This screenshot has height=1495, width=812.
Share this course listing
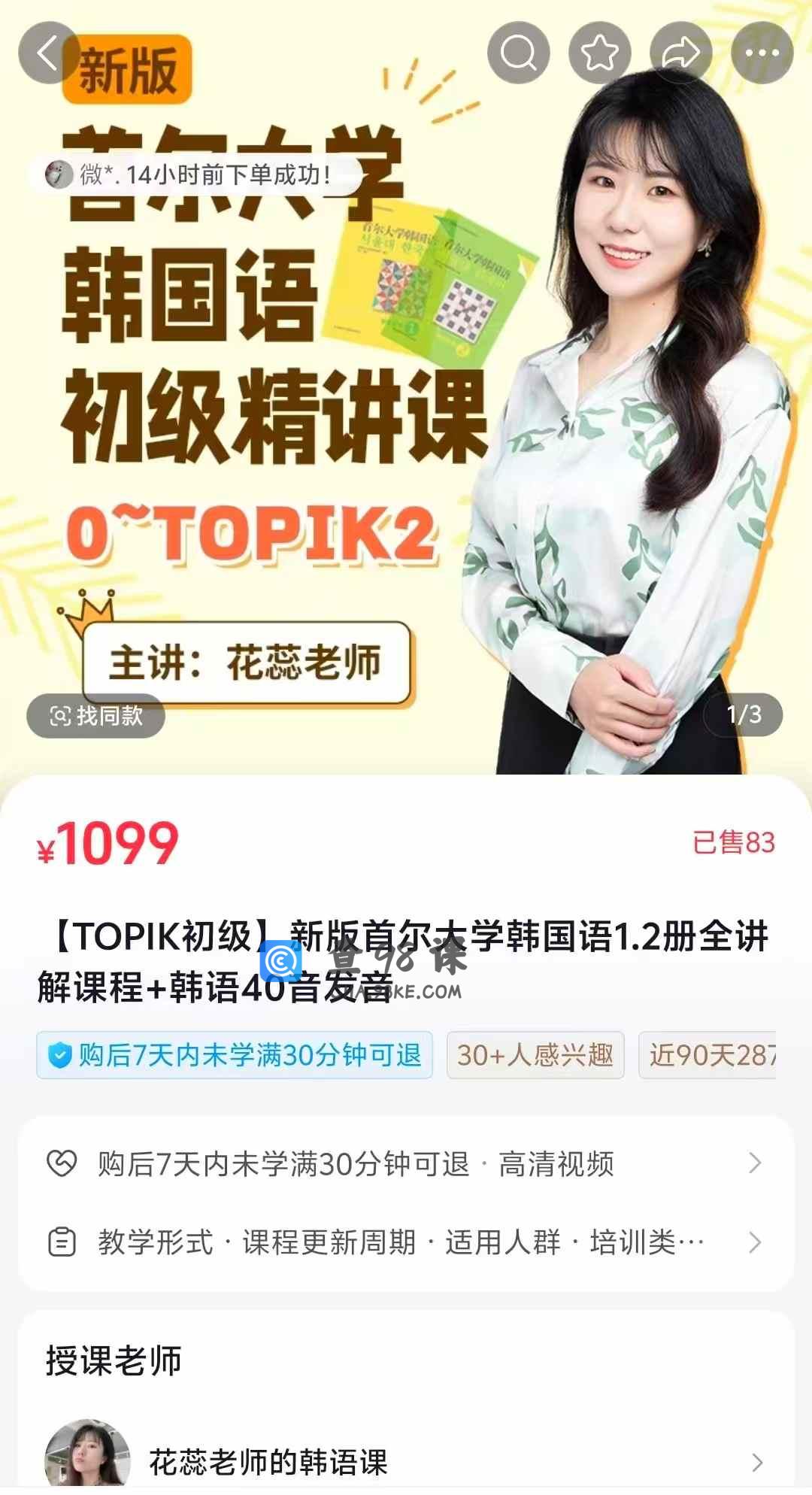(x=680, y=53)
